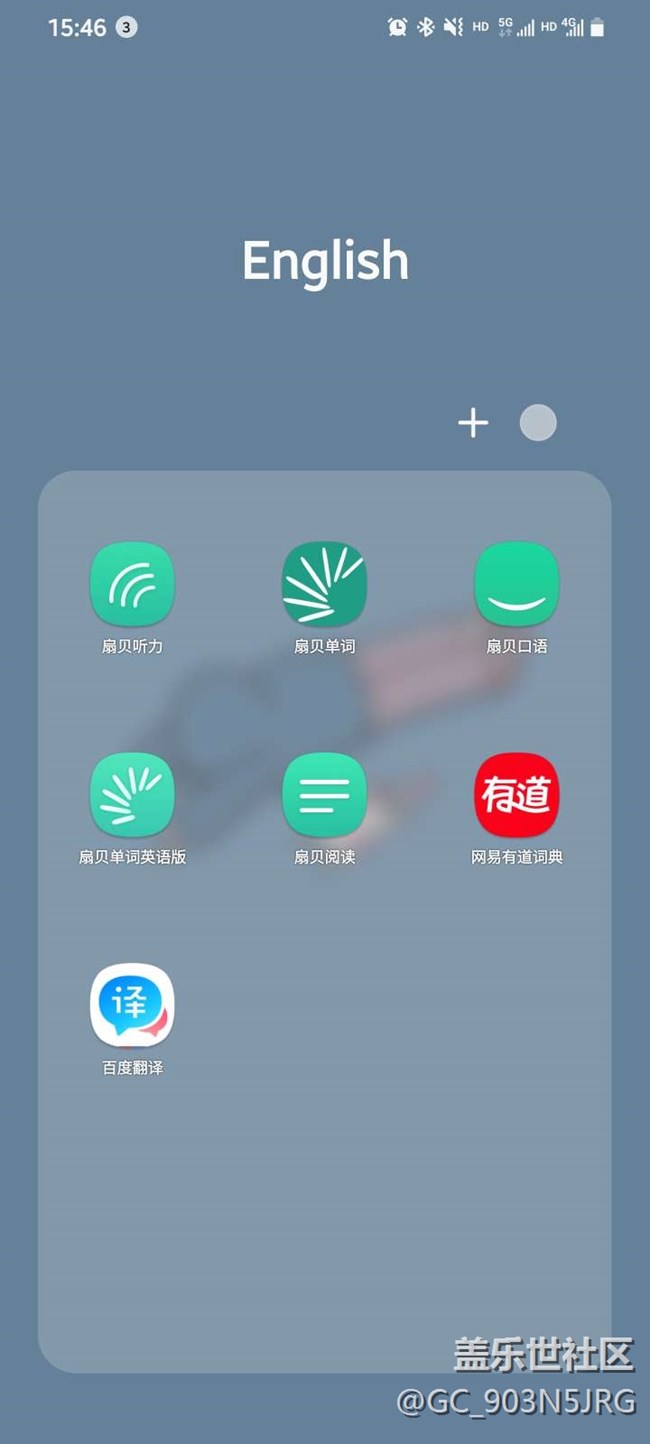The height and width of the screenshot is (1444, 650).
Task: Open the 扇贝口语 app
Action: pos(516,584)
